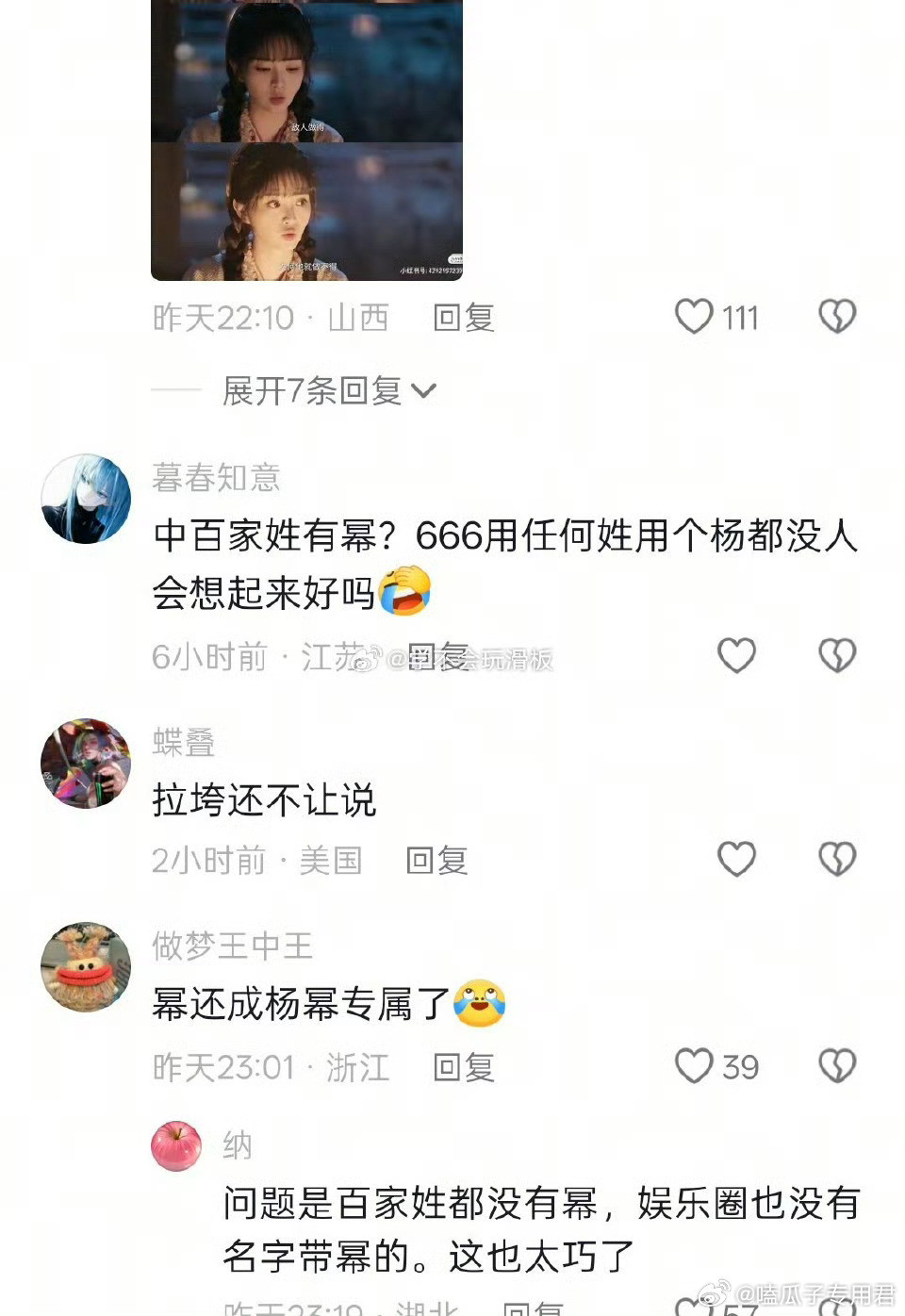Tap broken heart on 蝶叠's comment

click(x=836, y=860)
